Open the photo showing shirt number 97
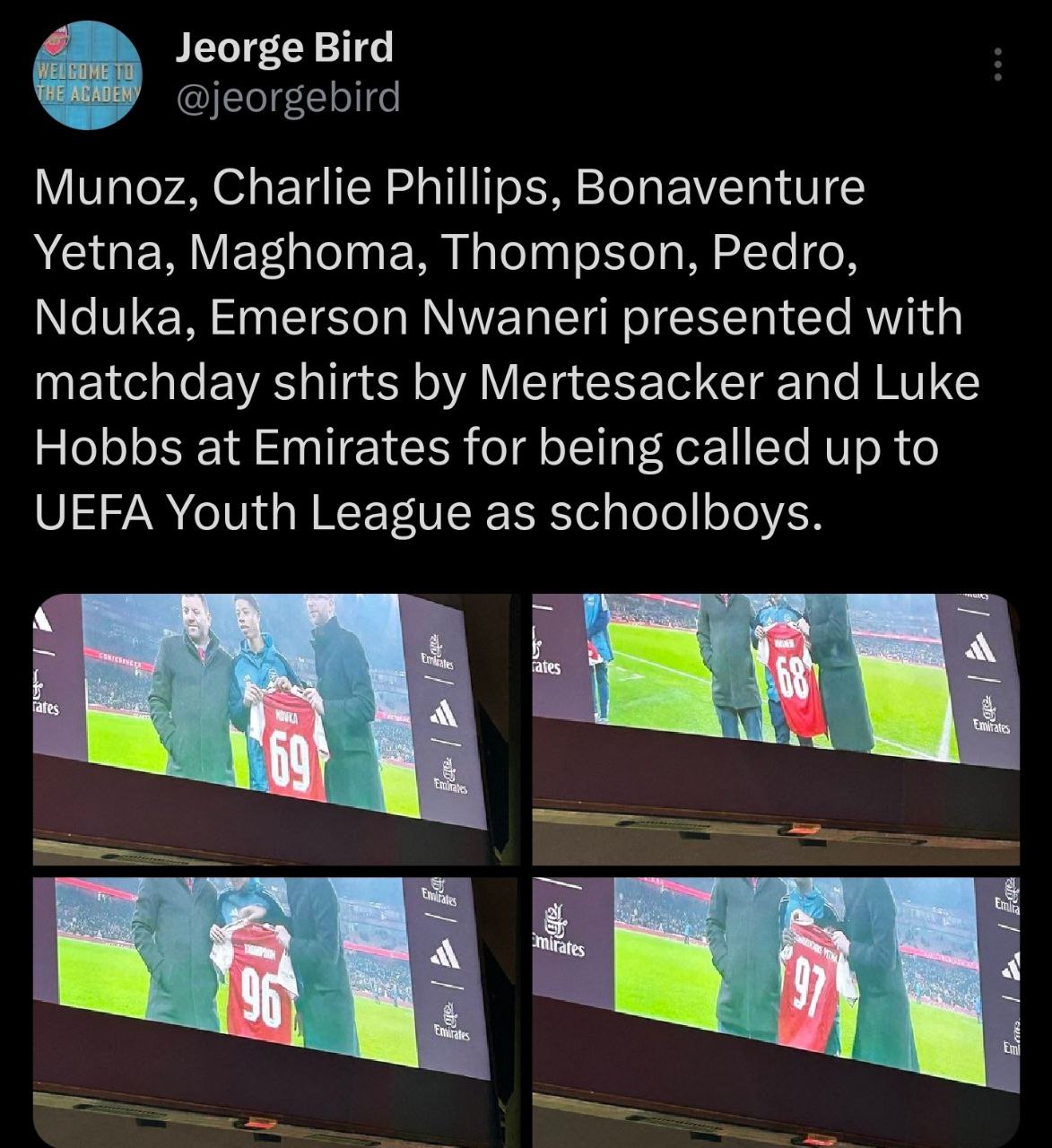The image size is (1052, 1148). click(776, 1009)
